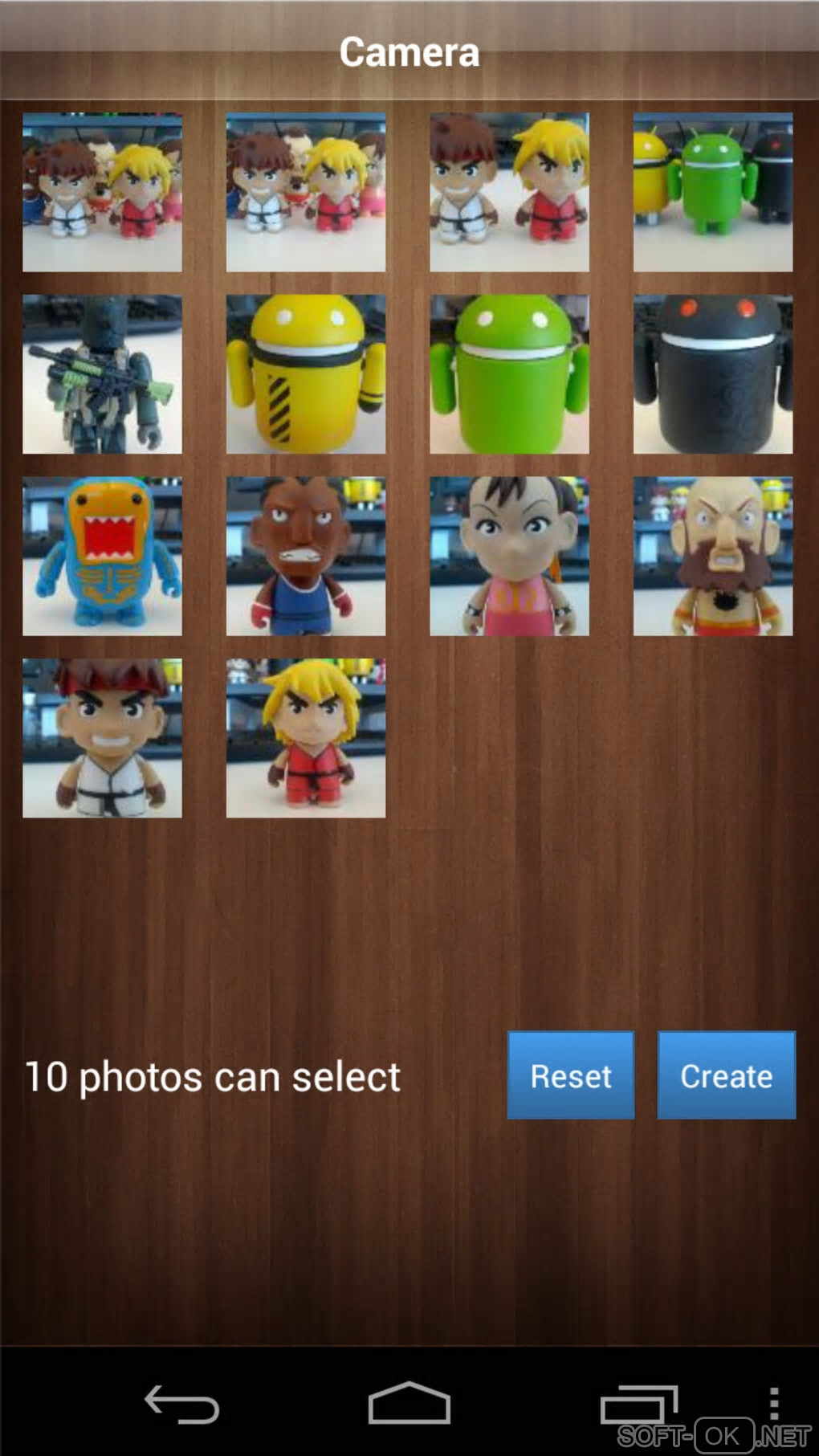
Task: Pick the boxer figure in blue tank top
Action: pos(305,557)
